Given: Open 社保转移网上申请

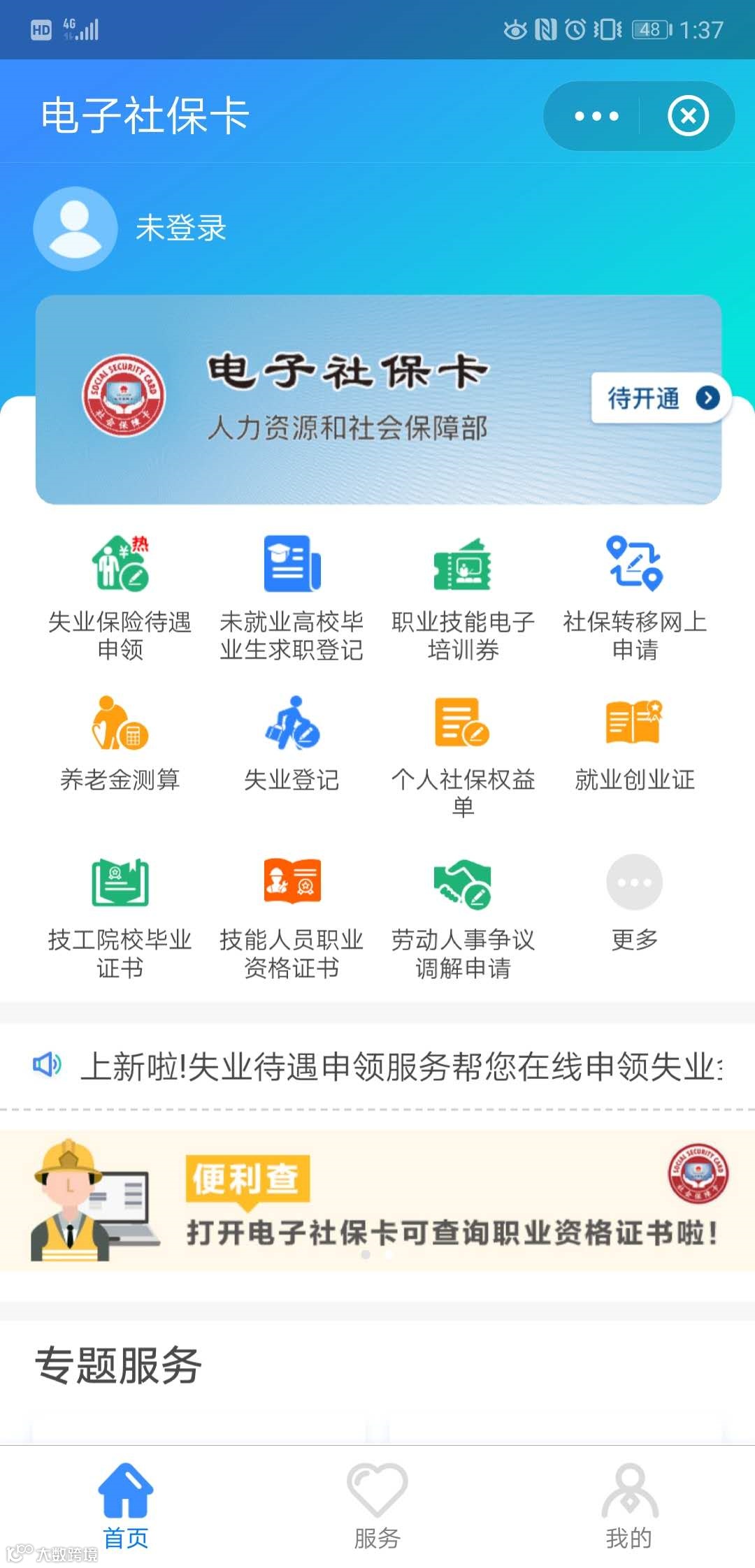Looking at the screenshot, I should (x=634, y=597).
